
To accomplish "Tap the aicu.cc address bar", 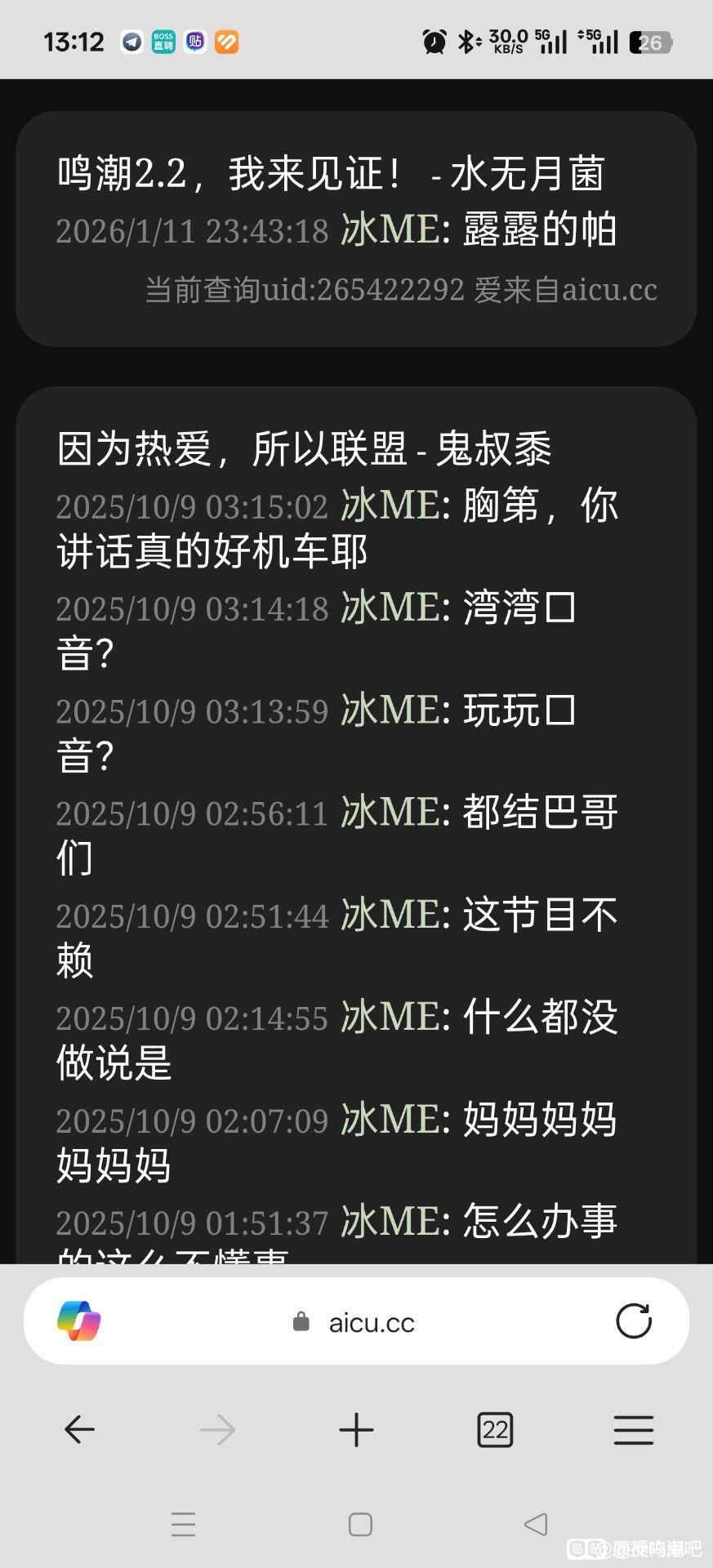I will 372,1322.
